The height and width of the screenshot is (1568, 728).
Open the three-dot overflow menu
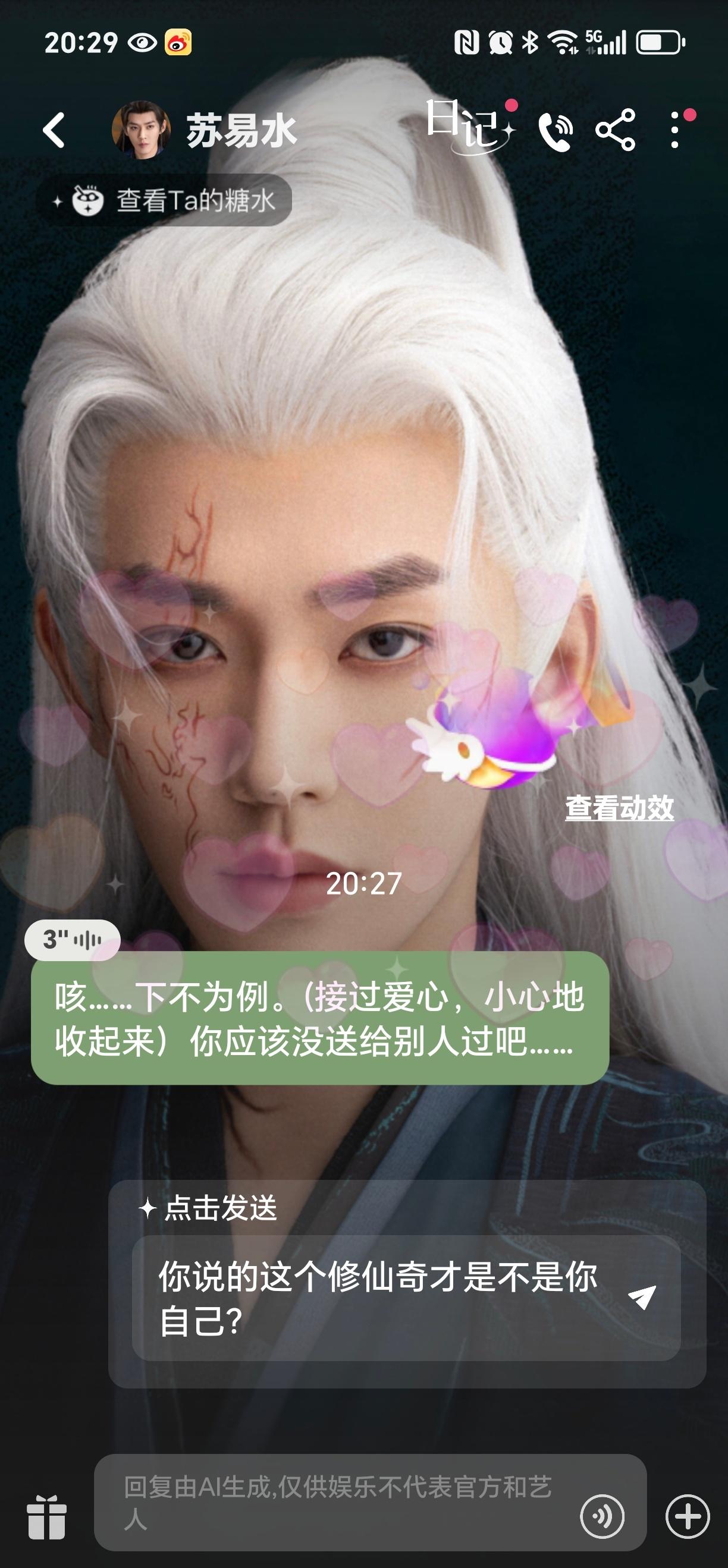(675, 130)
